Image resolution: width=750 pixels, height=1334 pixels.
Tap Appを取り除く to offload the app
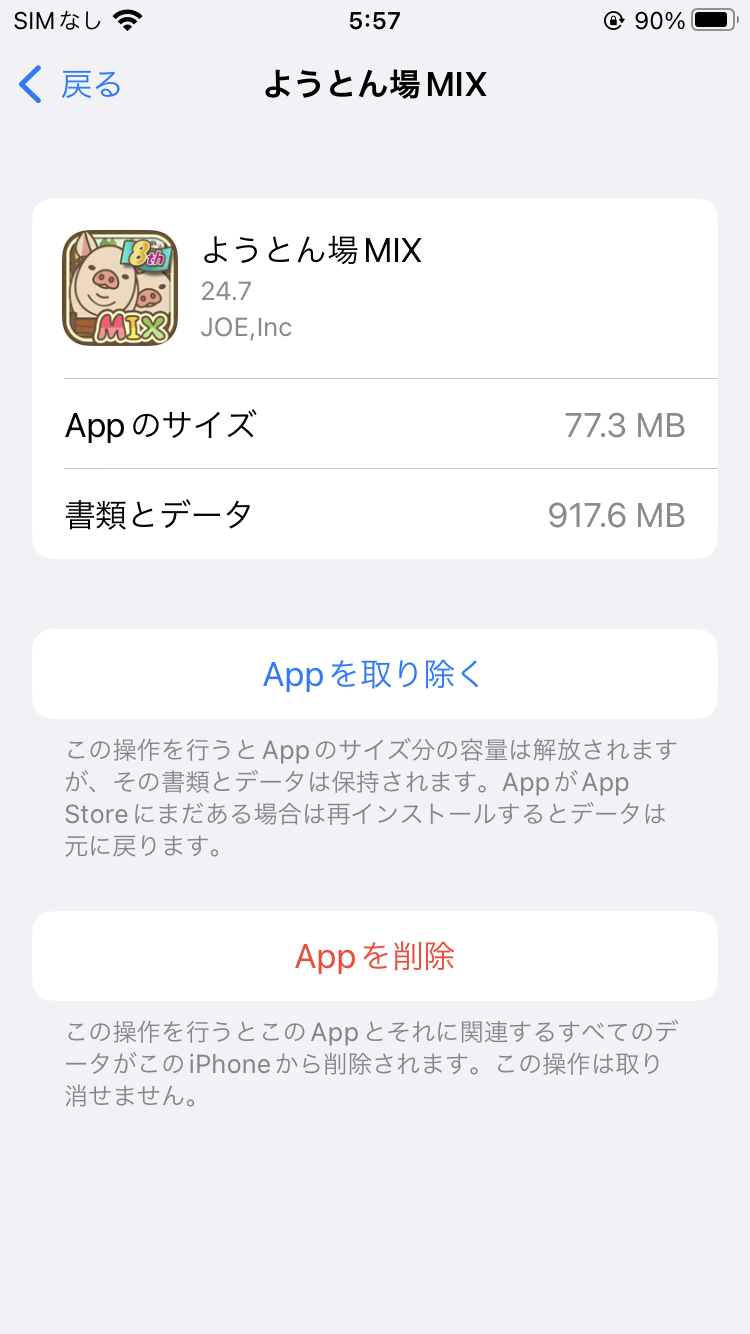pyautogui.click(x=374, y=675)
